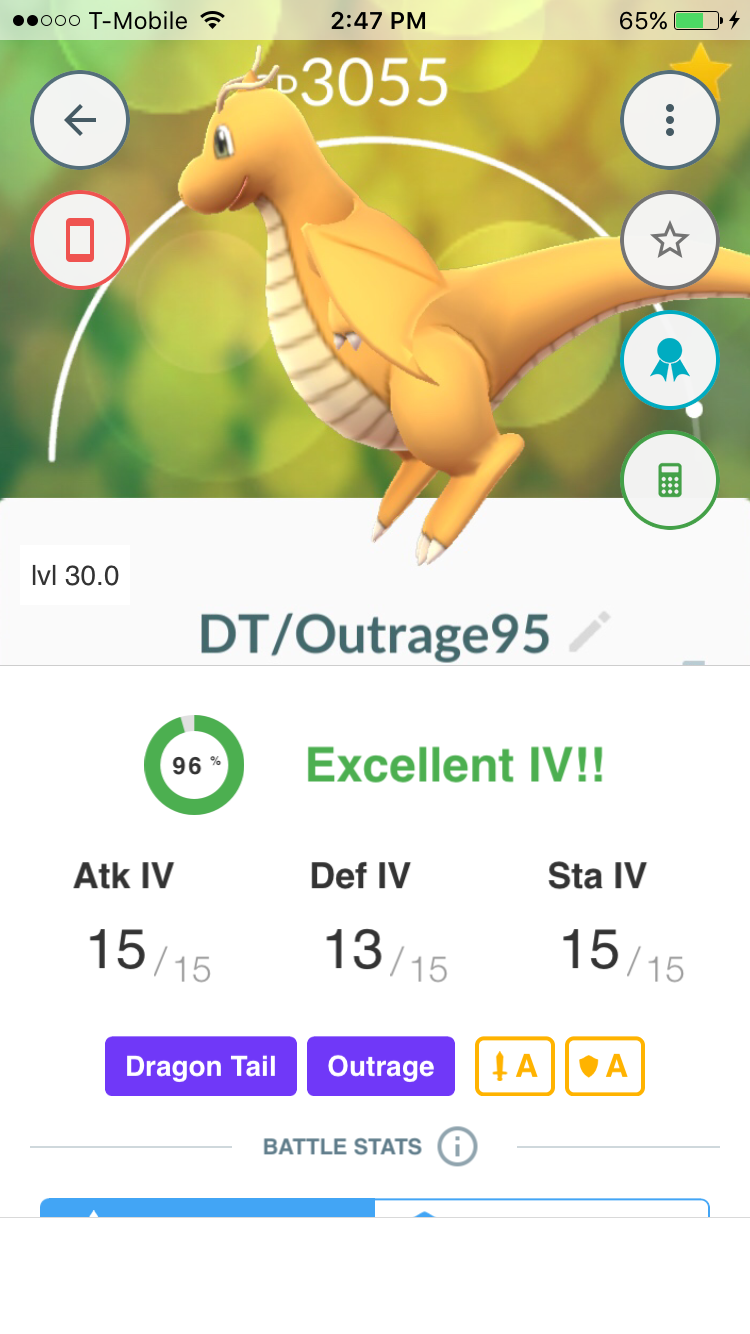Go back with the arrow button
This screenshot has height=1334, width=750.
pos(80,120)
